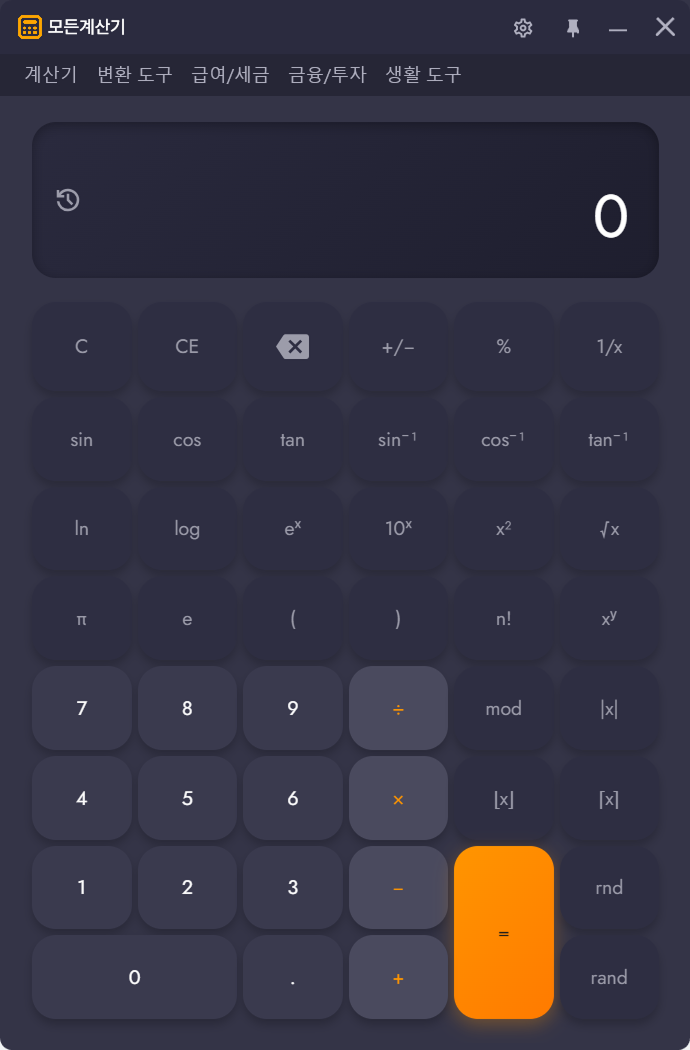Image resolution: width=690 pixels, height=1050 pixels.
Task: Tap the orange equals button
Action: pos(504,933)
